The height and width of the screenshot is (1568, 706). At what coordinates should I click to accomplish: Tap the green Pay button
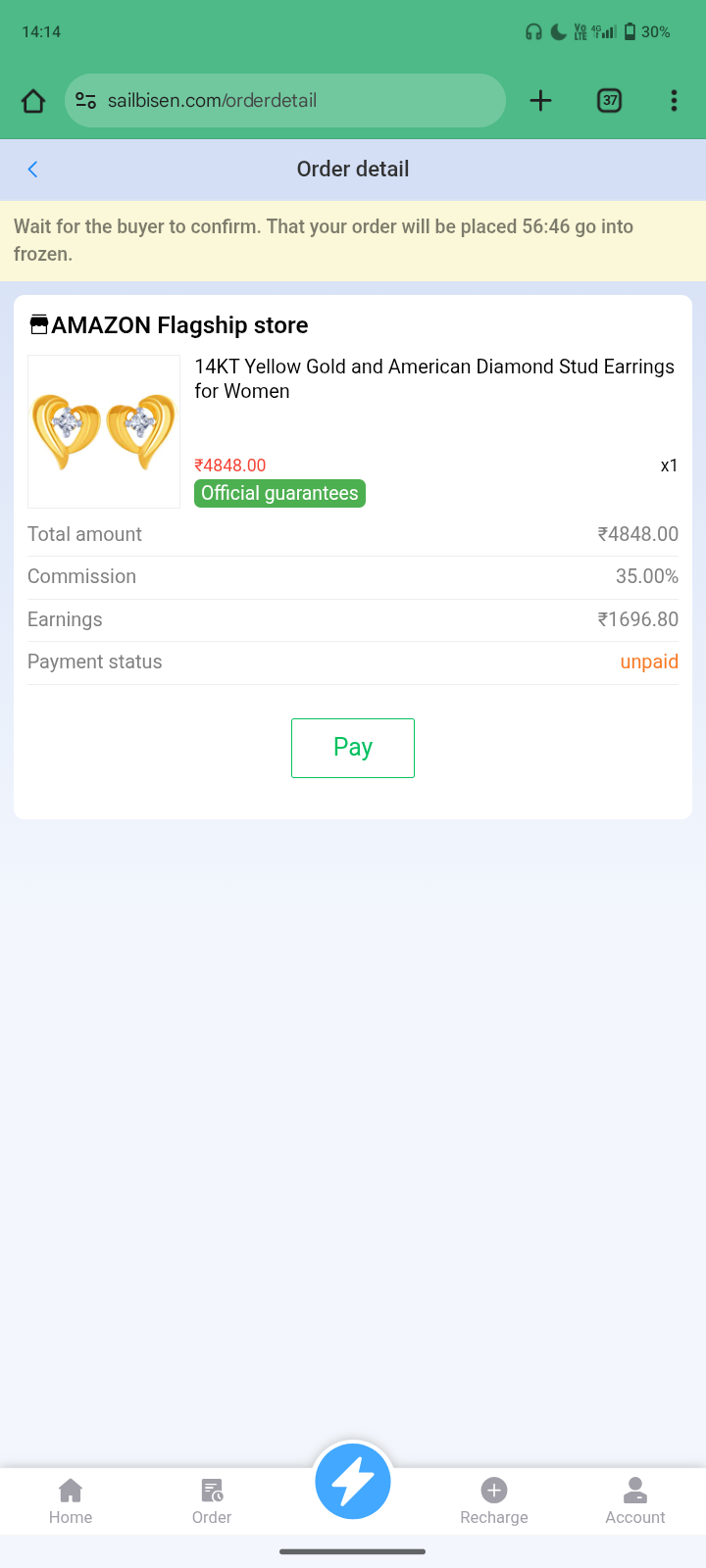(353, 748)
